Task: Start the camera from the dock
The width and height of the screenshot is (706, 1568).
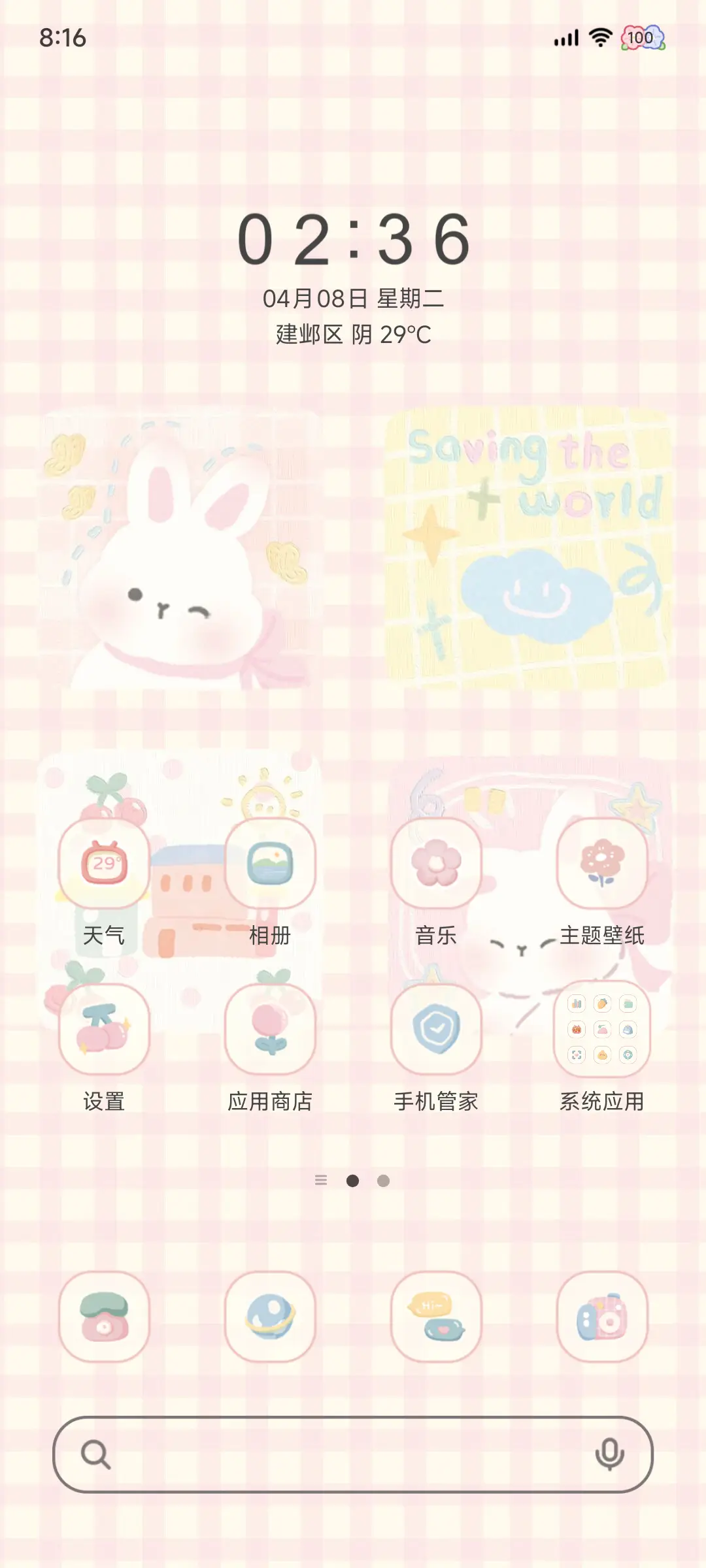Action: tap(603, 1316)
